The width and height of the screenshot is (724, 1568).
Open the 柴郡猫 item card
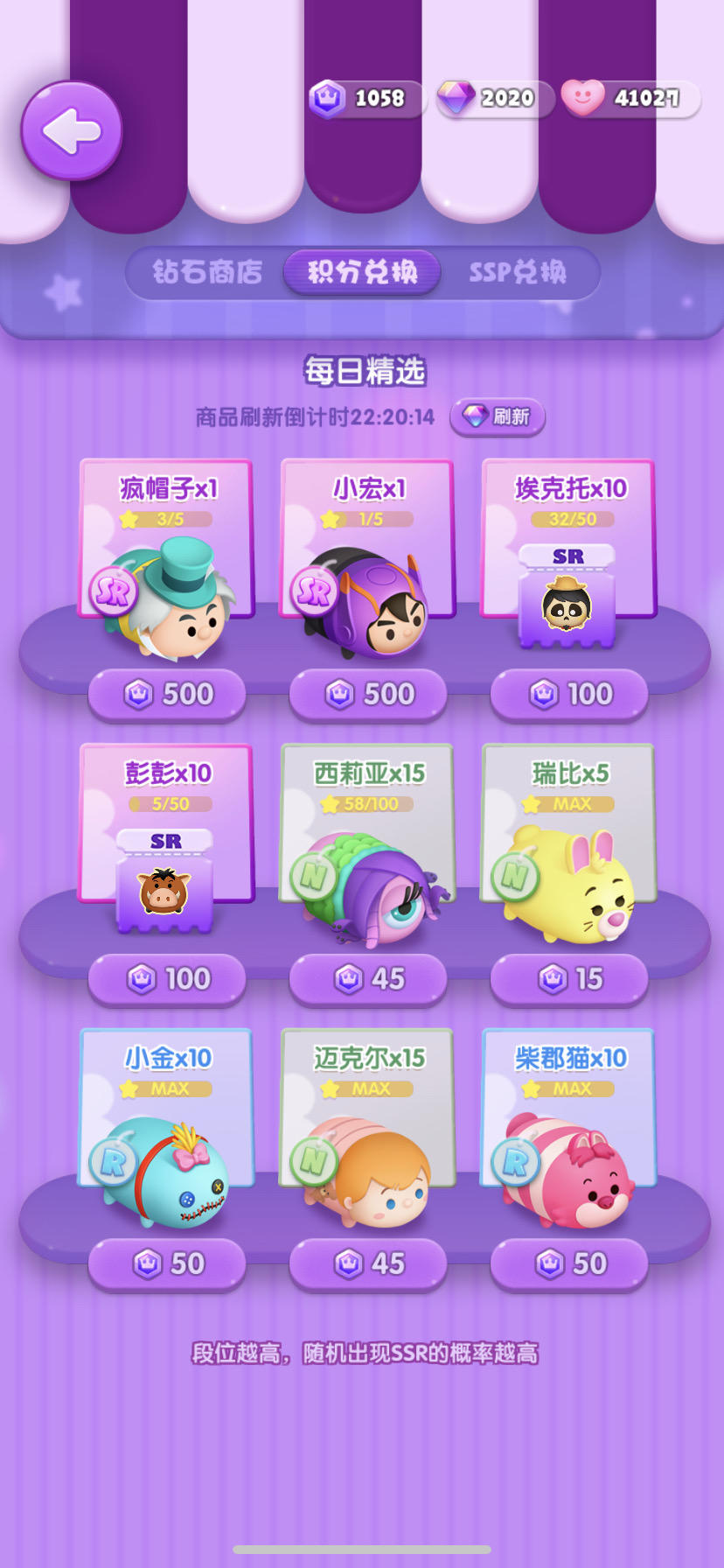[x=569, y=1129]
